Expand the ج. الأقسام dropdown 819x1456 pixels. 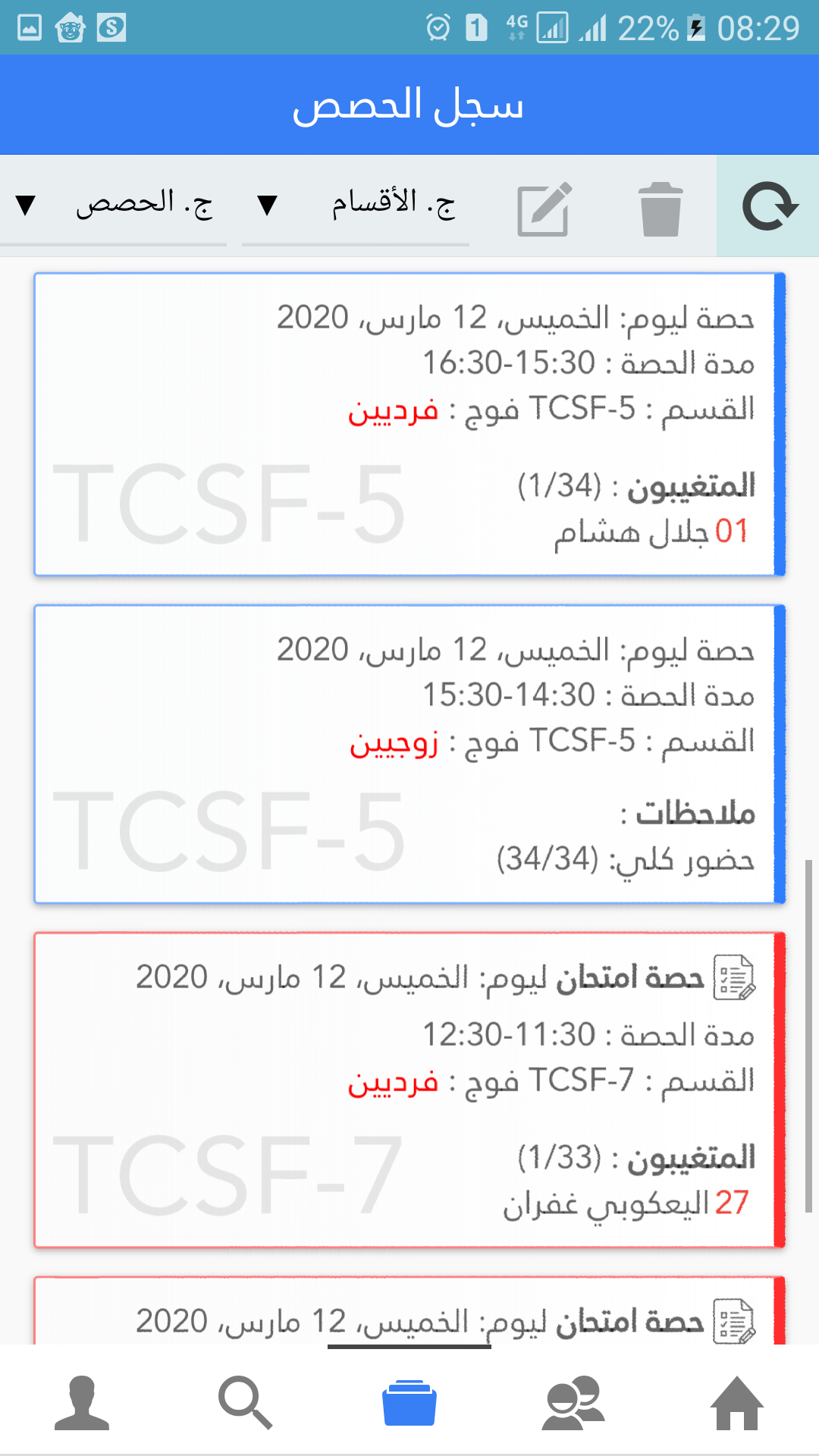(355, 205)
